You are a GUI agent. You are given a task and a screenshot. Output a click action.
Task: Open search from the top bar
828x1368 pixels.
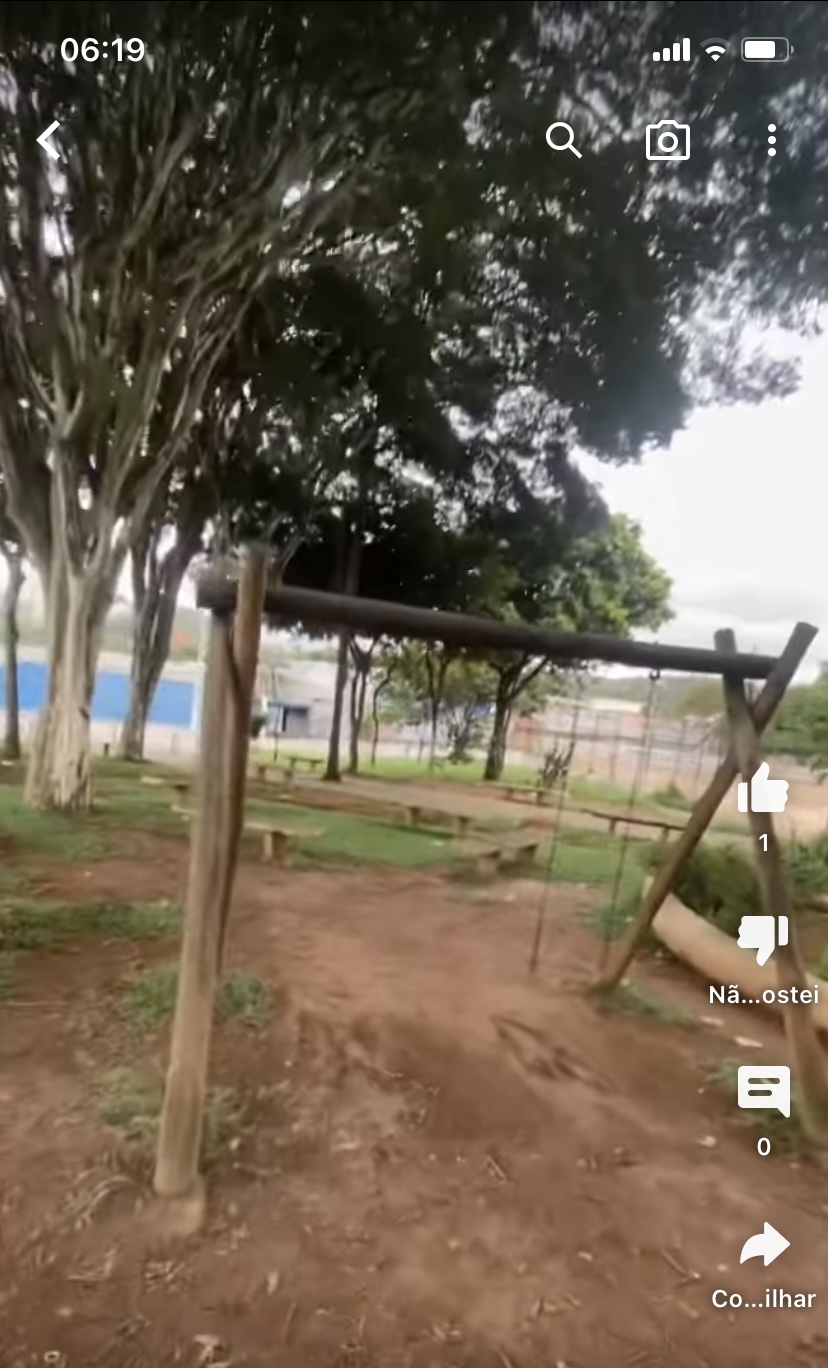[x=564, y=140]
